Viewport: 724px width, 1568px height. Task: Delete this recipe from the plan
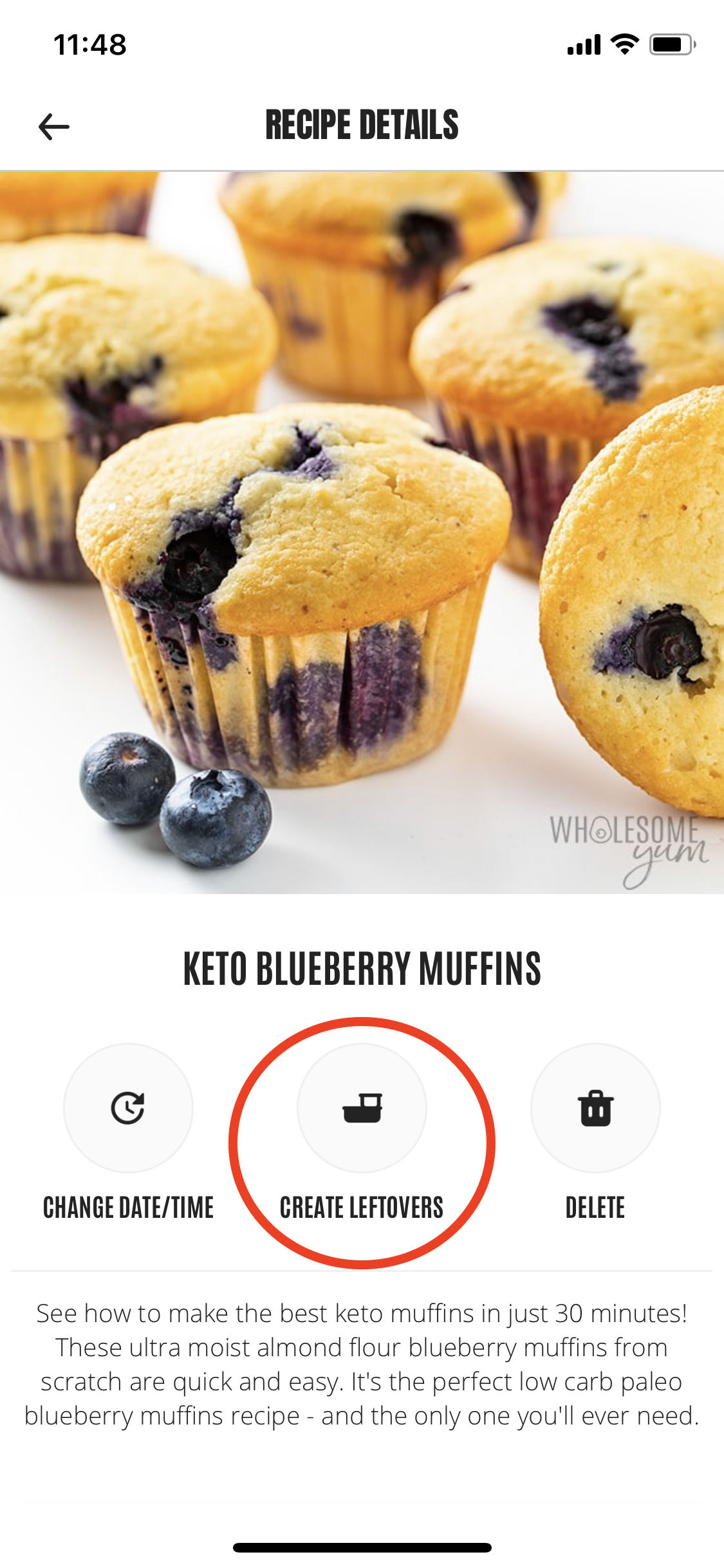click(595, 1108)
